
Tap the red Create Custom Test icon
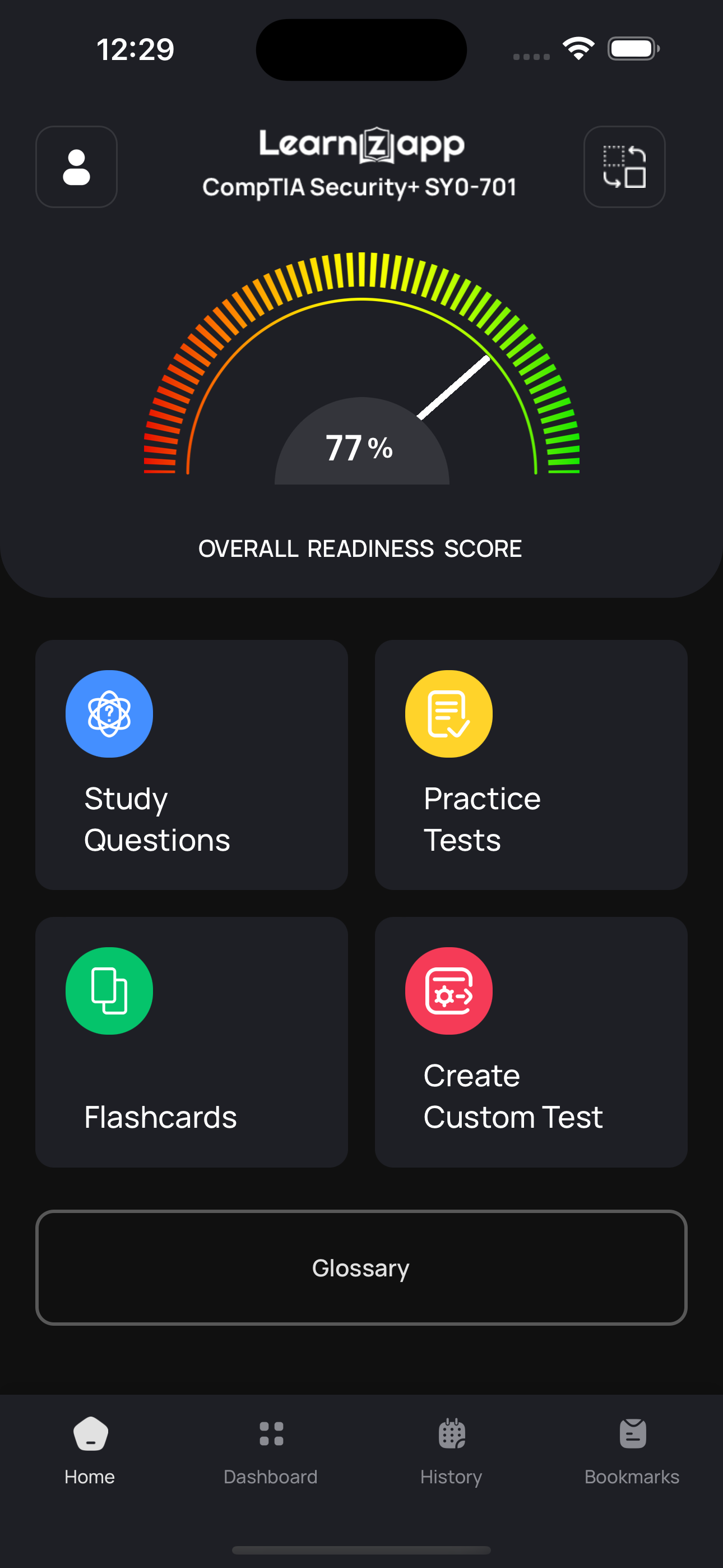click(449, 990)
